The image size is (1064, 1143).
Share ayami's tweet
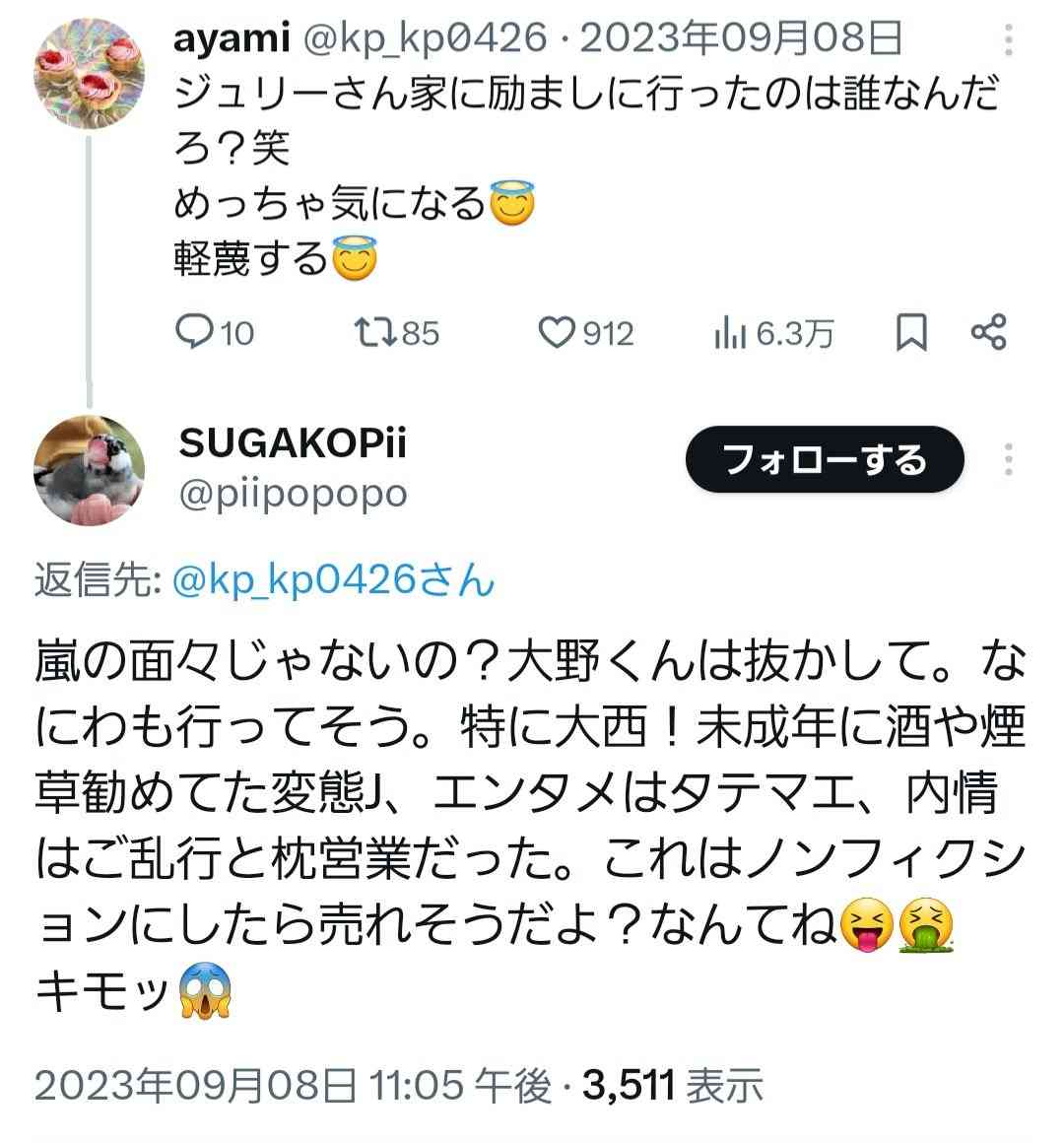coord(988,333)
